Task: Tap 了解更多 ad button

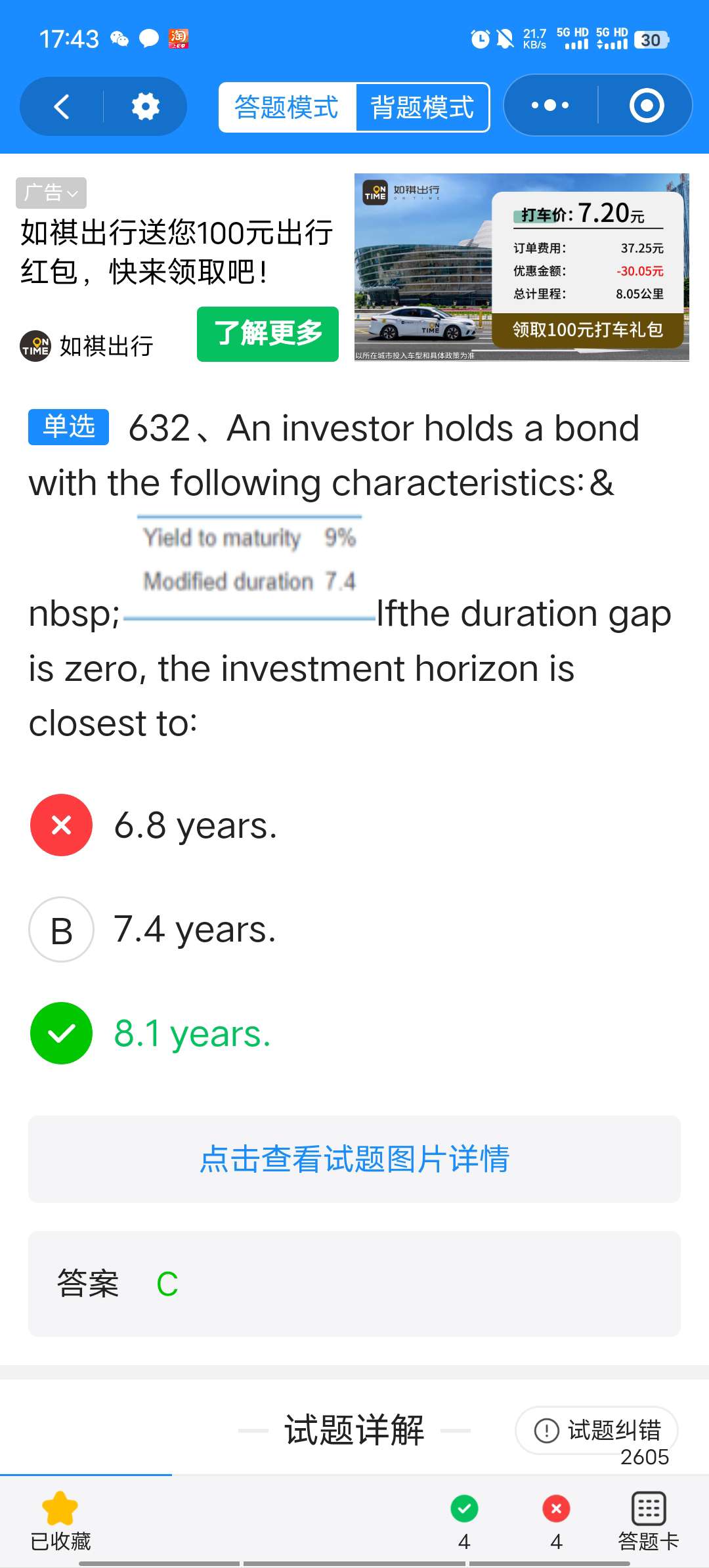Action: tap(268, 334)
